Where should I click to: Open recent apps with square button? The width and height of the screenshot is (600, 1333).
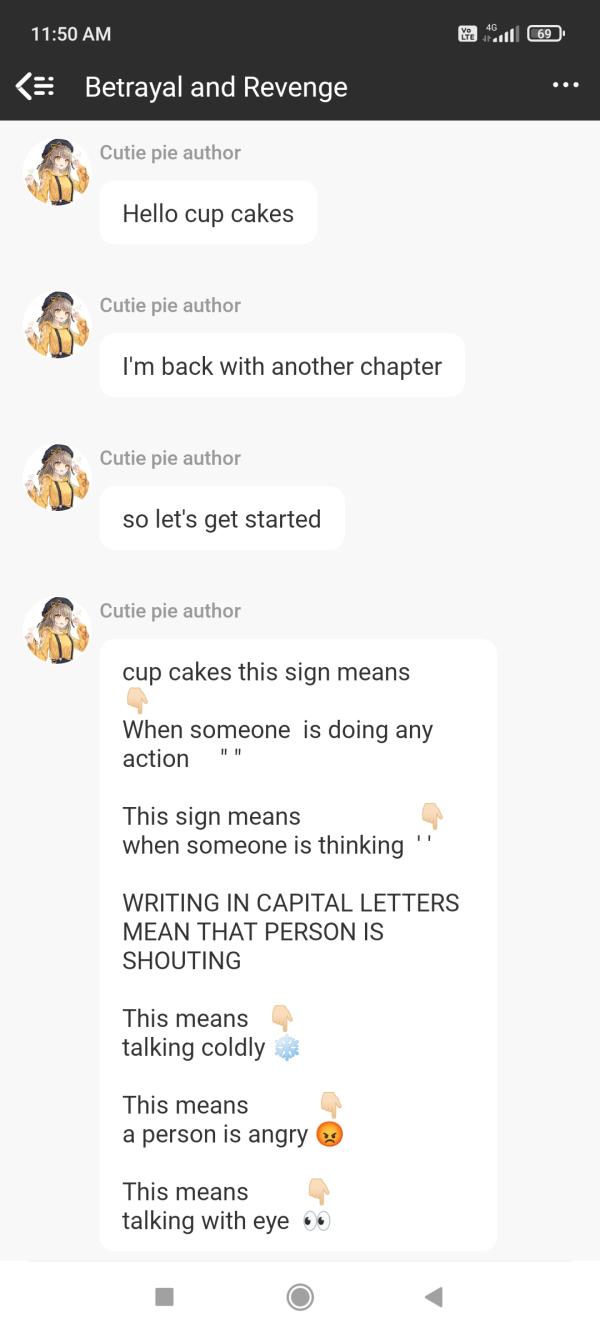pyautogui.click(x=165, y=1297)
